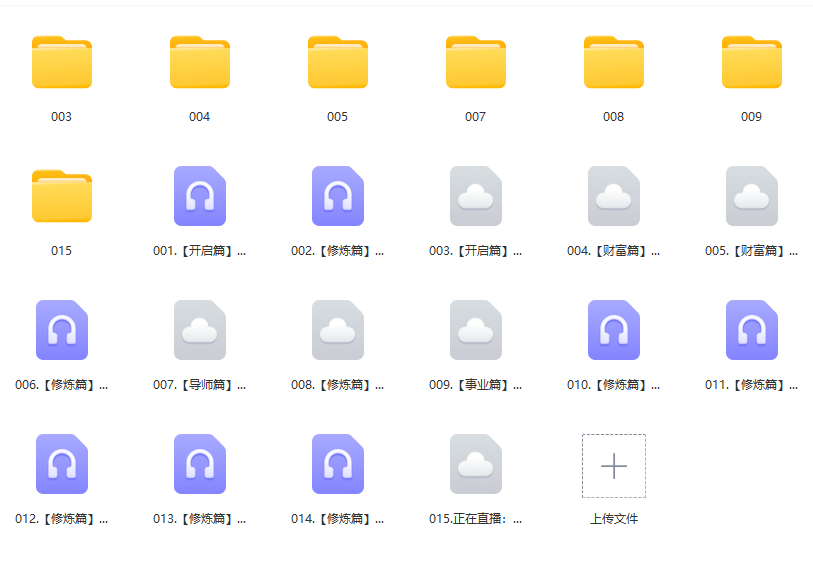
Task: Open folder 007
Action: [x=476, y=63]
